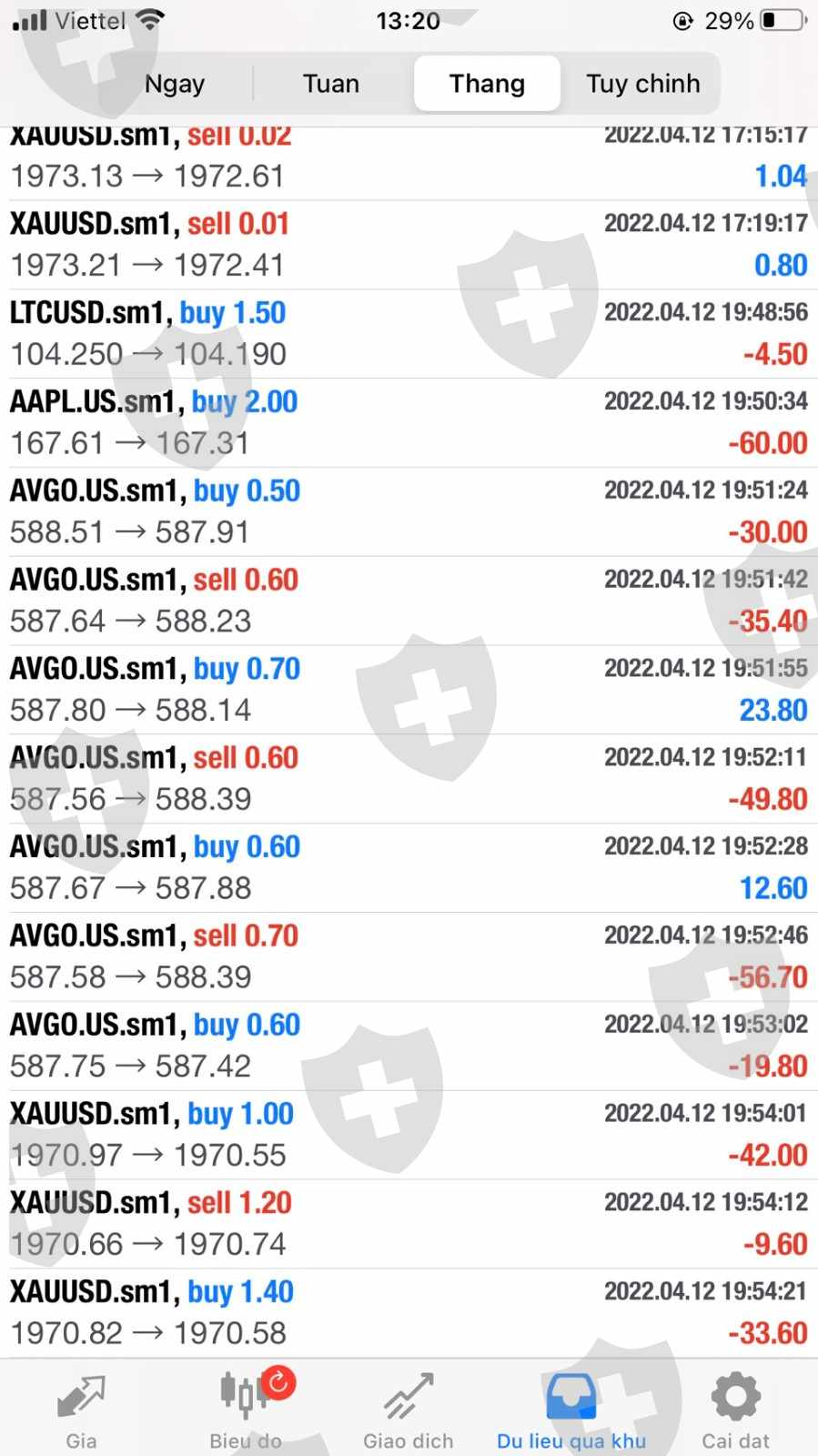Open the AVGO.US.sm1 sell 0.70 trade
The height and width of the screenshot is (1456, 818).
pos(409,956)
